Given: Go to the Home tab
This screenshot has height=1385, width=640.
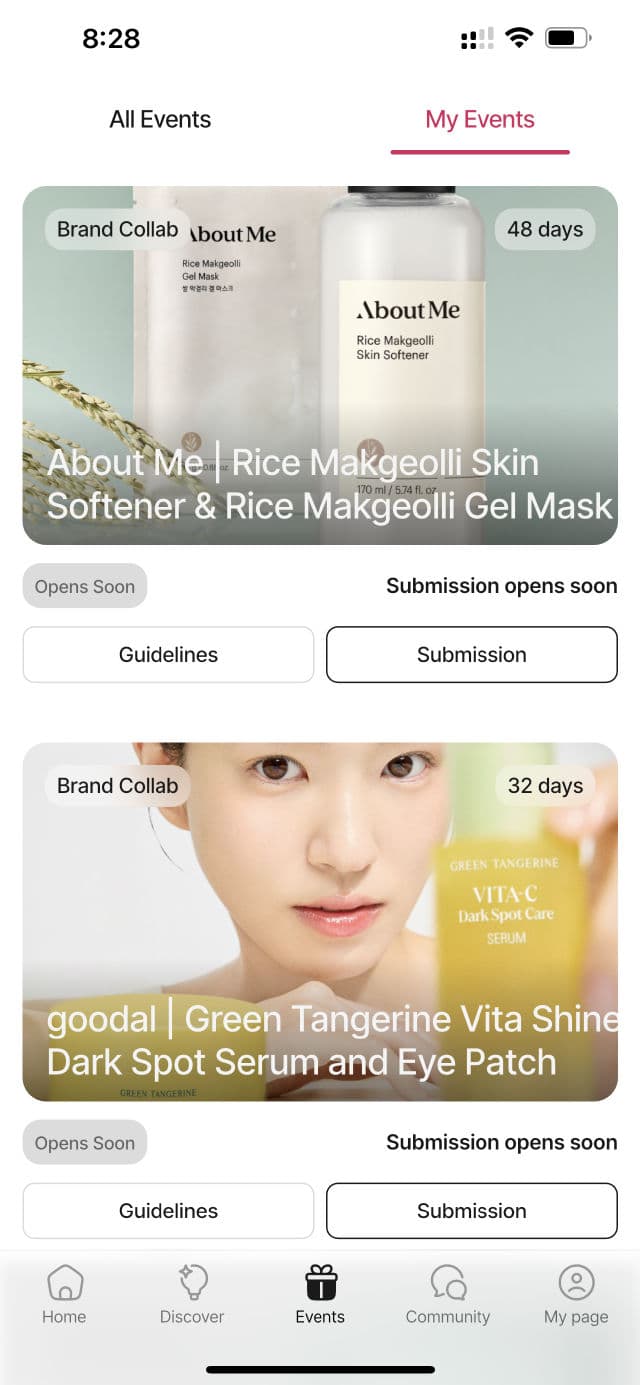Looking at the screenshot, I should click(x=64, y=1295).
